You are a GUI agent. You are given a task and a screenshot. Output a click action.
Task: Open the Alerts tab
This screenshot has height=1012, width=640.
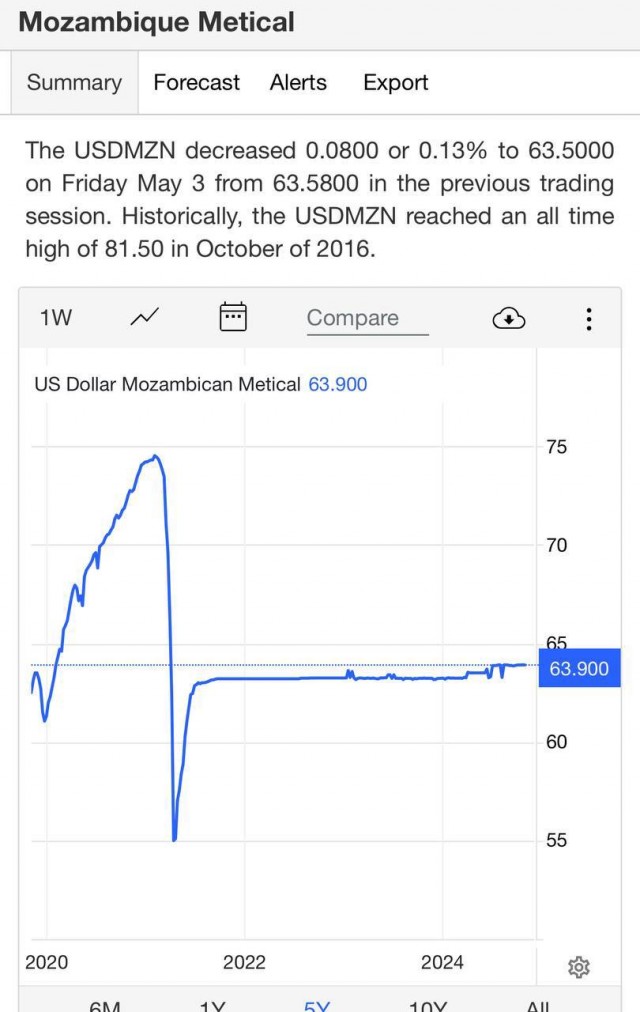pyautogui.click(x=298, y=83)
